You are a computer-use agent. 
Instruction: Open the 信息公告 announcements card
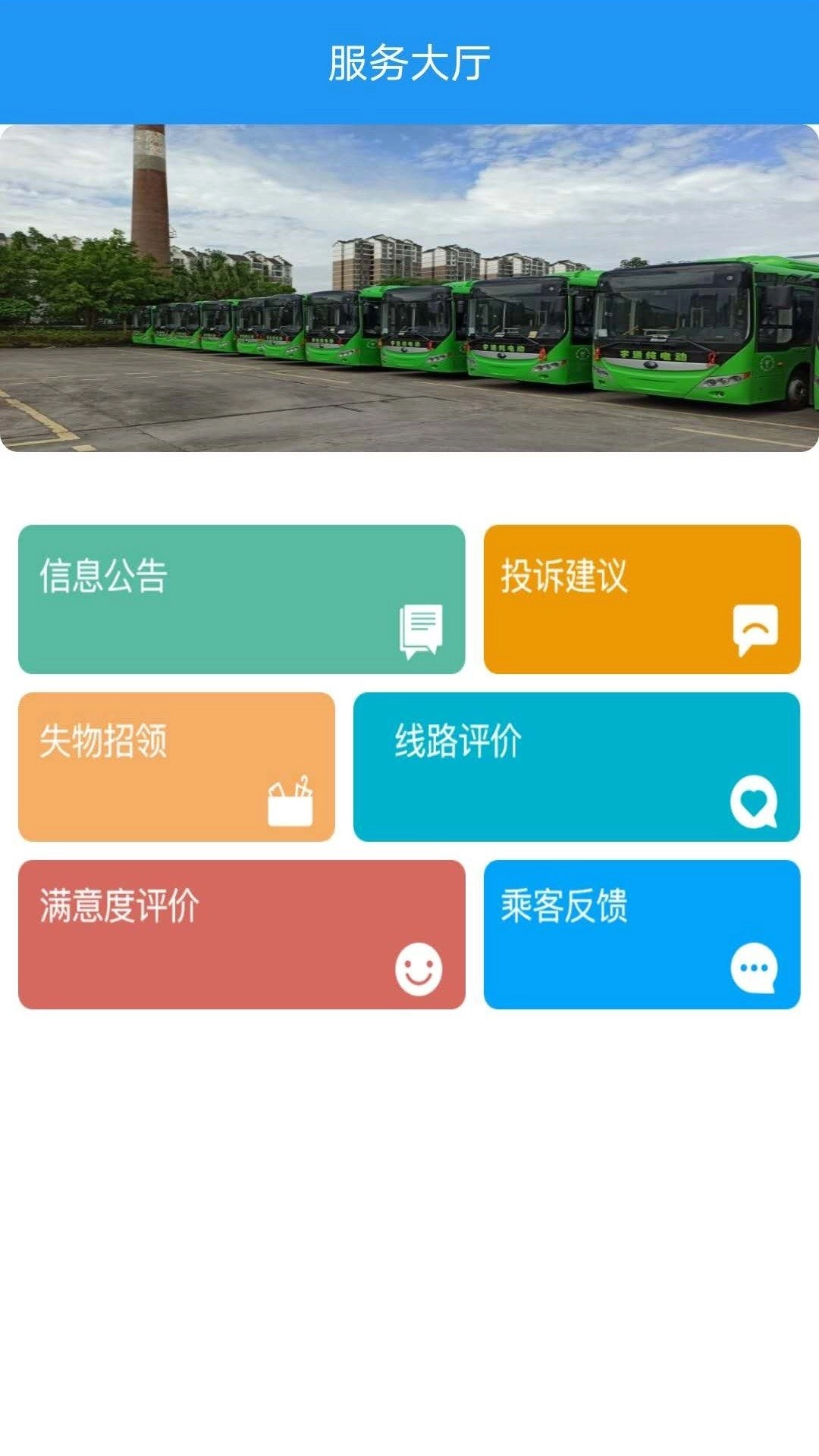point(241,599)
